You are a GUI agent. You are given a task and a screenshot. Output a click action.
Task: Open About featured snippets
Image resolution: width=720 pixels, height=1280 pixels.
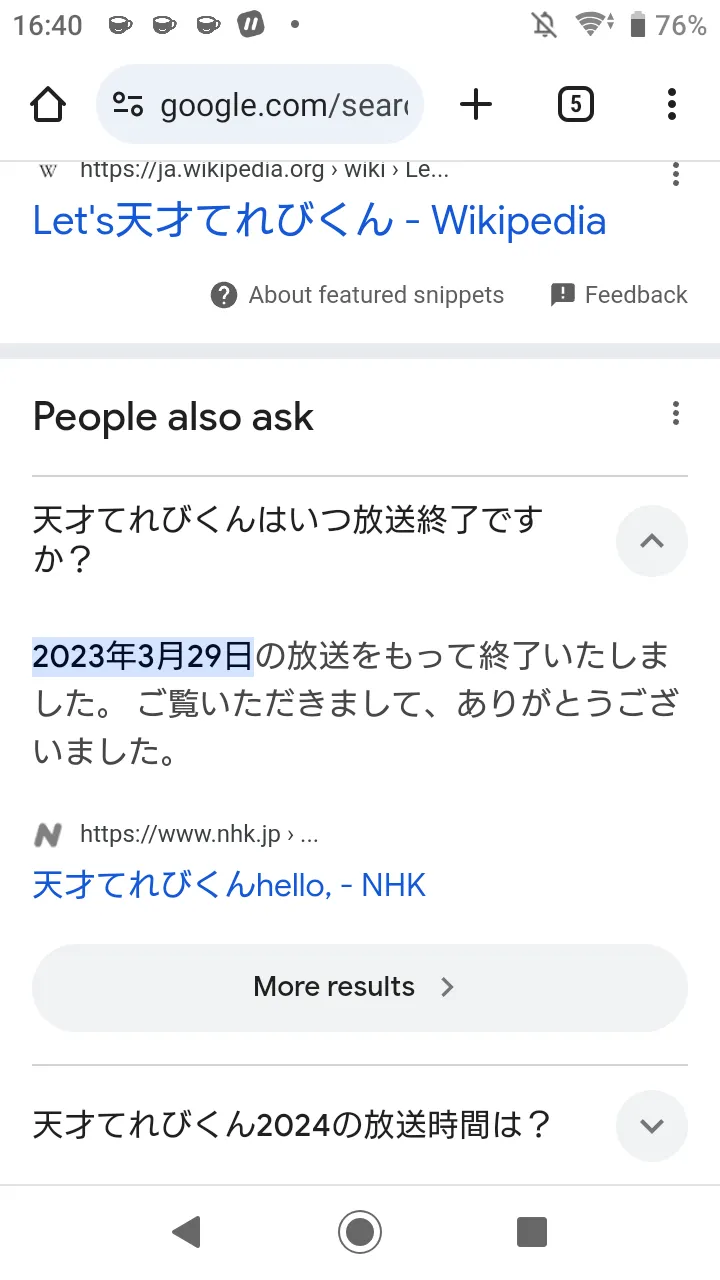tap(357, 295)
